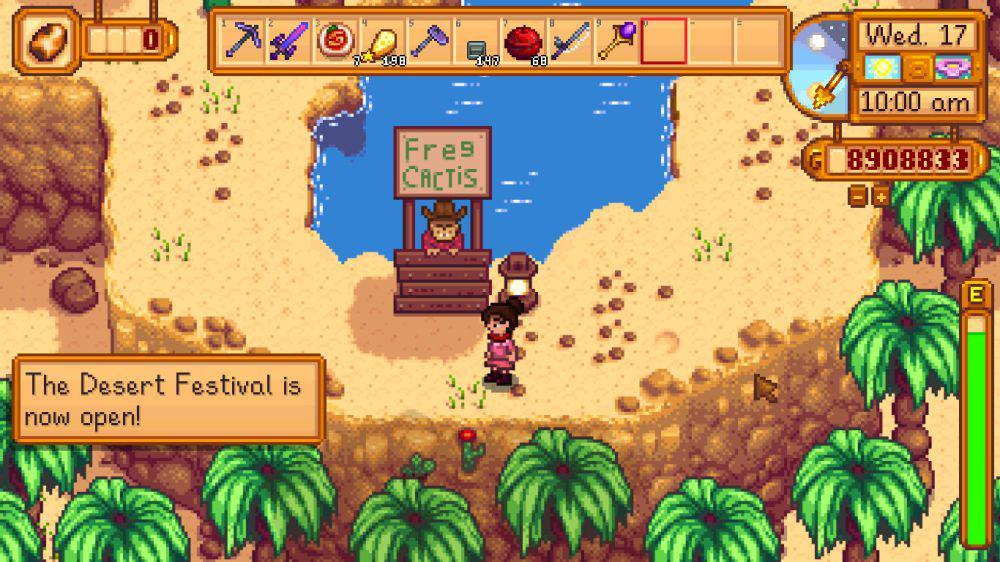Image resolution: width=1000 pixels, height=562 pixels.
Task: Zoom out with the minus button
Action: click(858, 197)
